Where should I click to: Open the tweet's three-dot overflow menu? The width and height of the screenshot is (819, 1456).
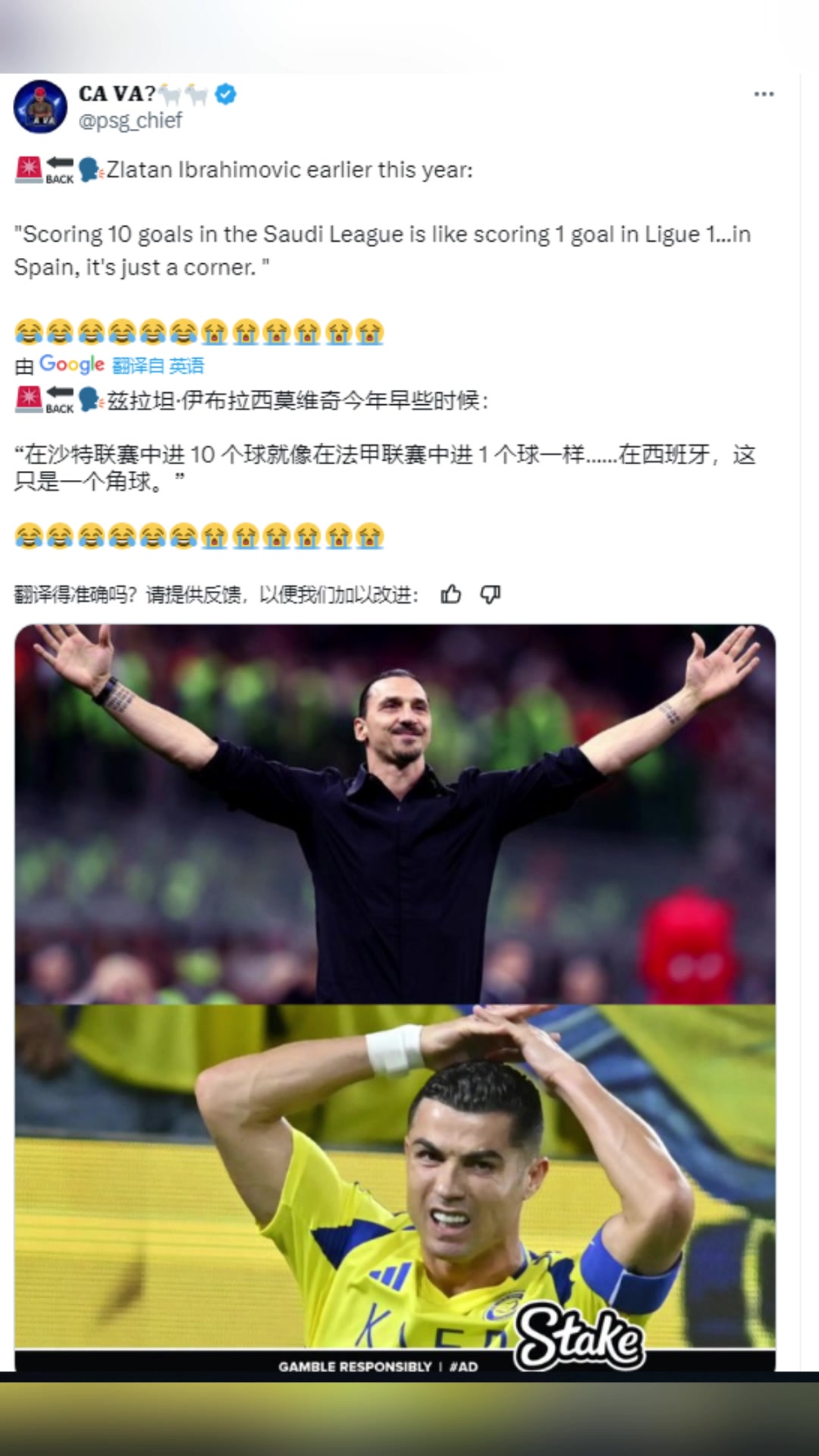point(764,94)
